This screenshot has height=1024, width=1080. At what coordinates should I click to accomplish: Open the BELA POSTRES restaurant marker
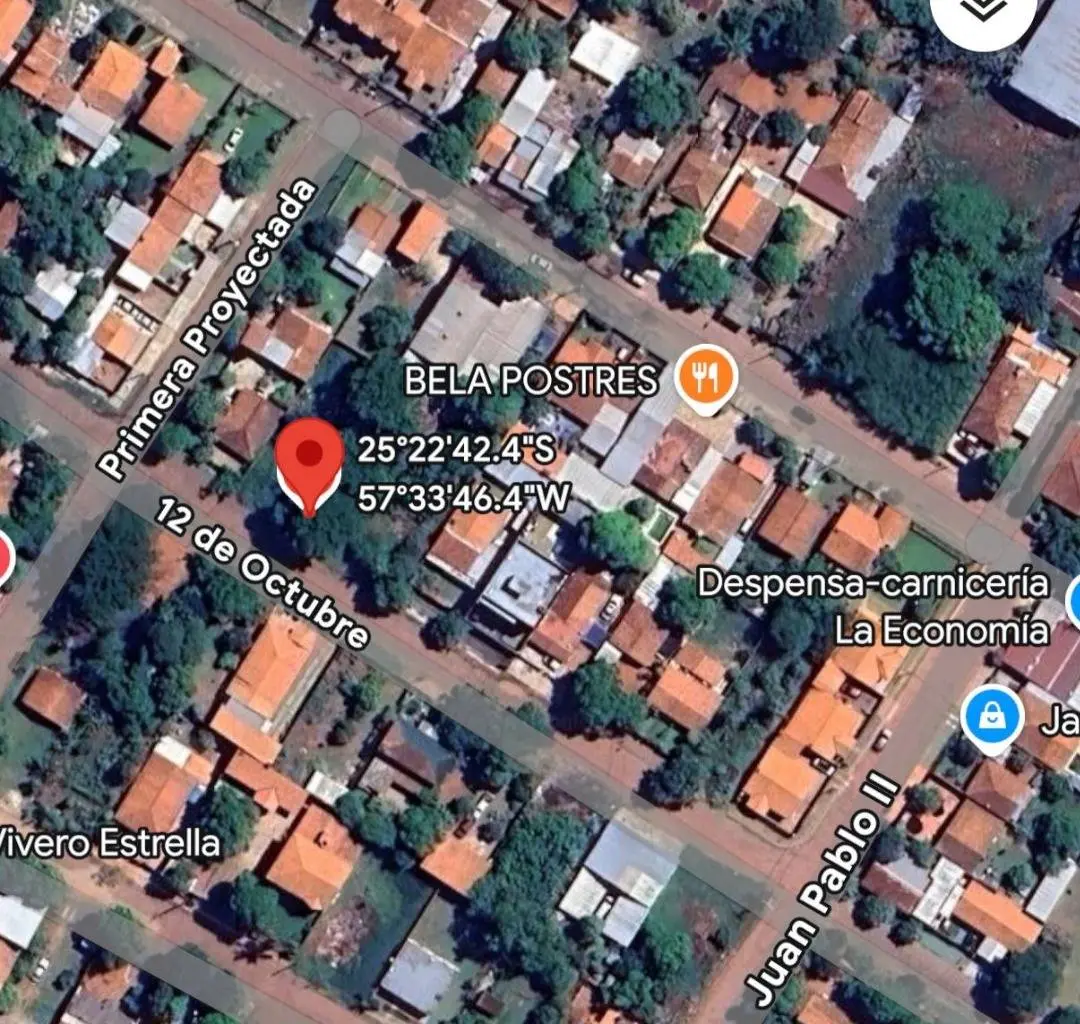tap(706, 378)
